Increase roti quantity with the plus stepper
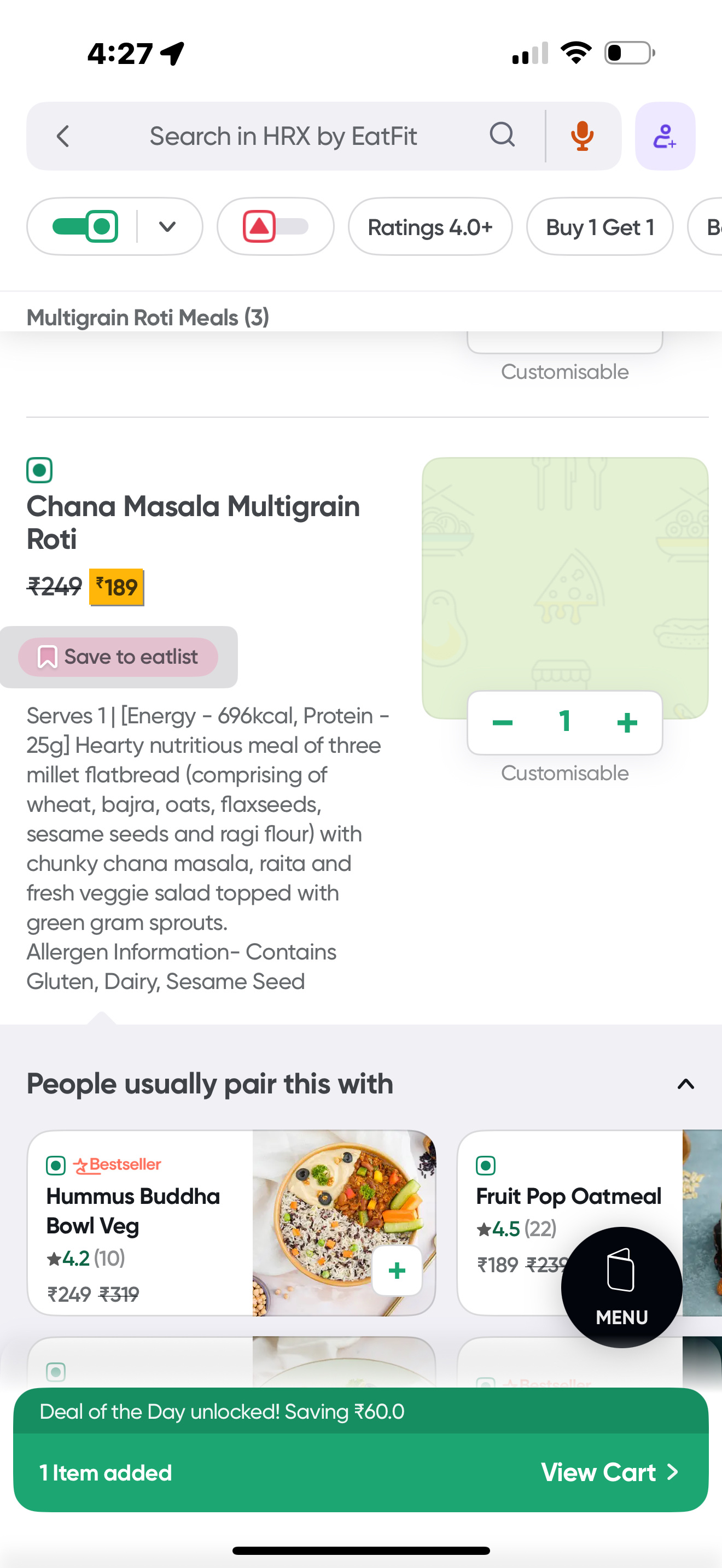 (626, 723)
